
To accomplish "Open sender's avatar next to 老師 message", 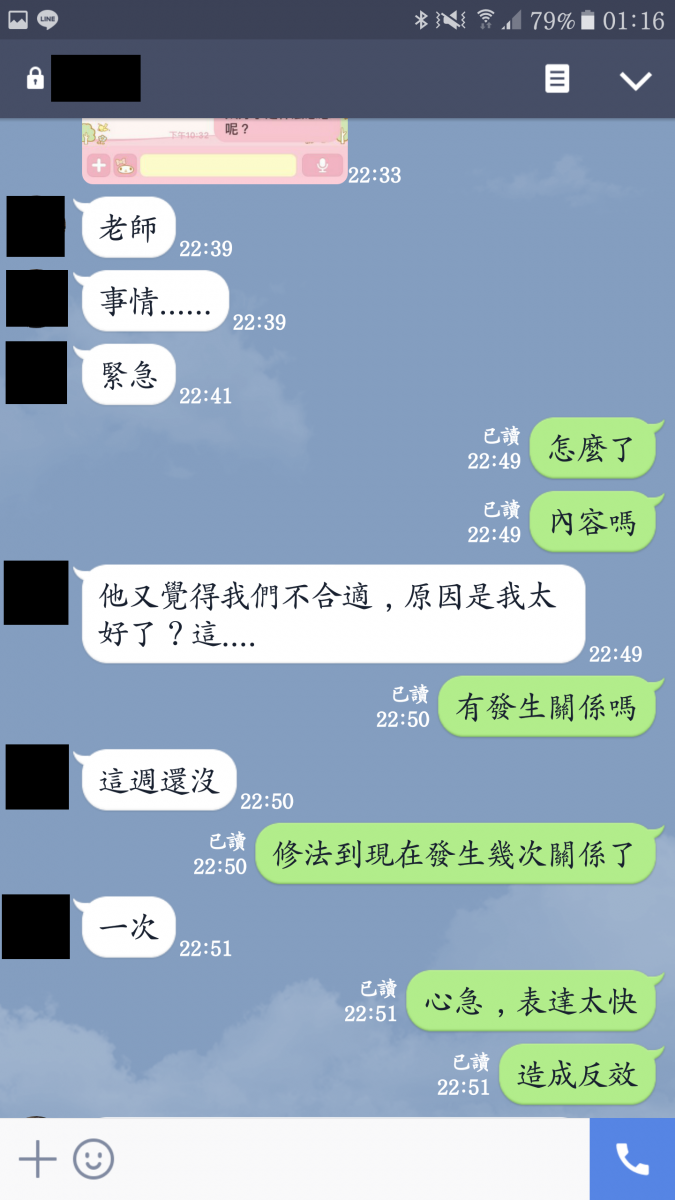I will click(x=36, y=227).
